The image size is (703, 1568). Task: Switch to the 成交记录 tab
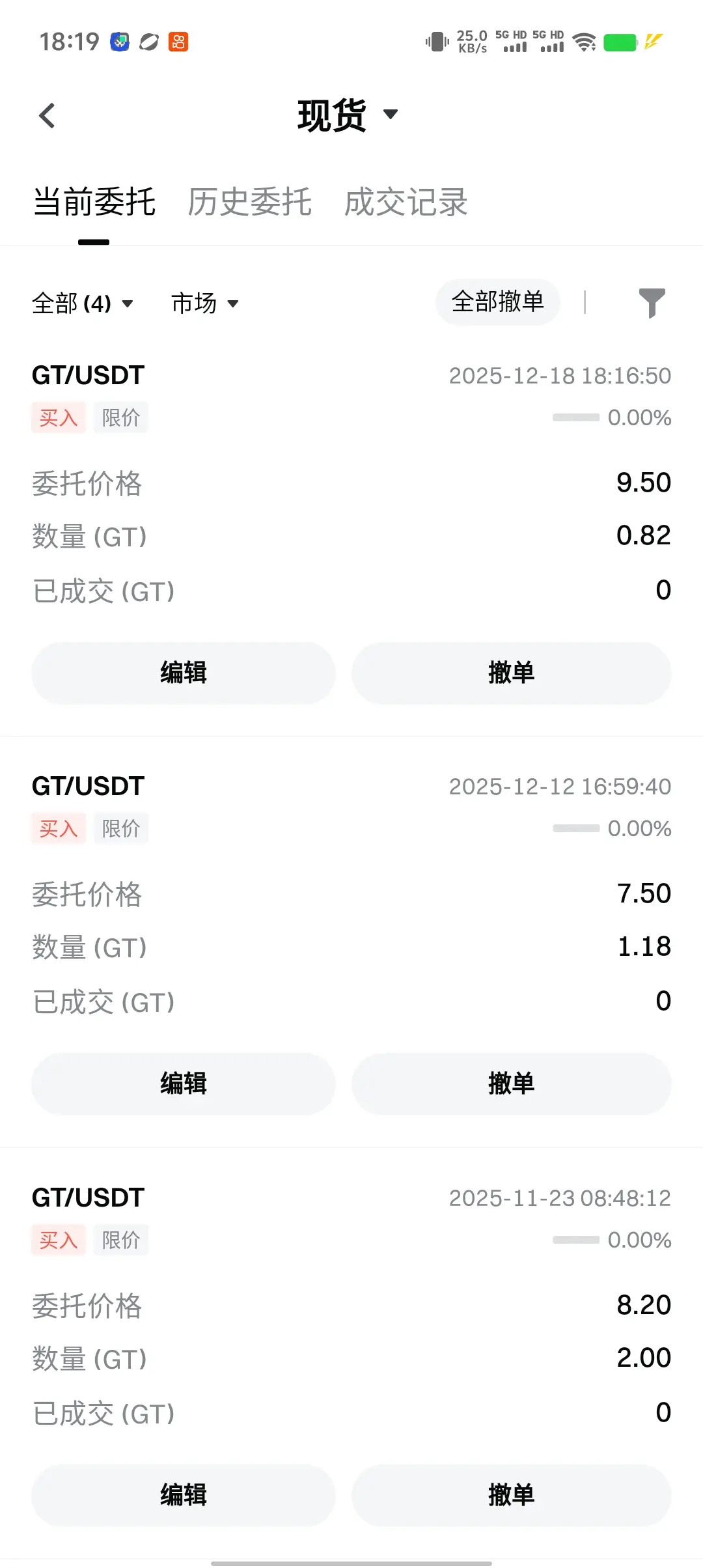tap(406, 202)
